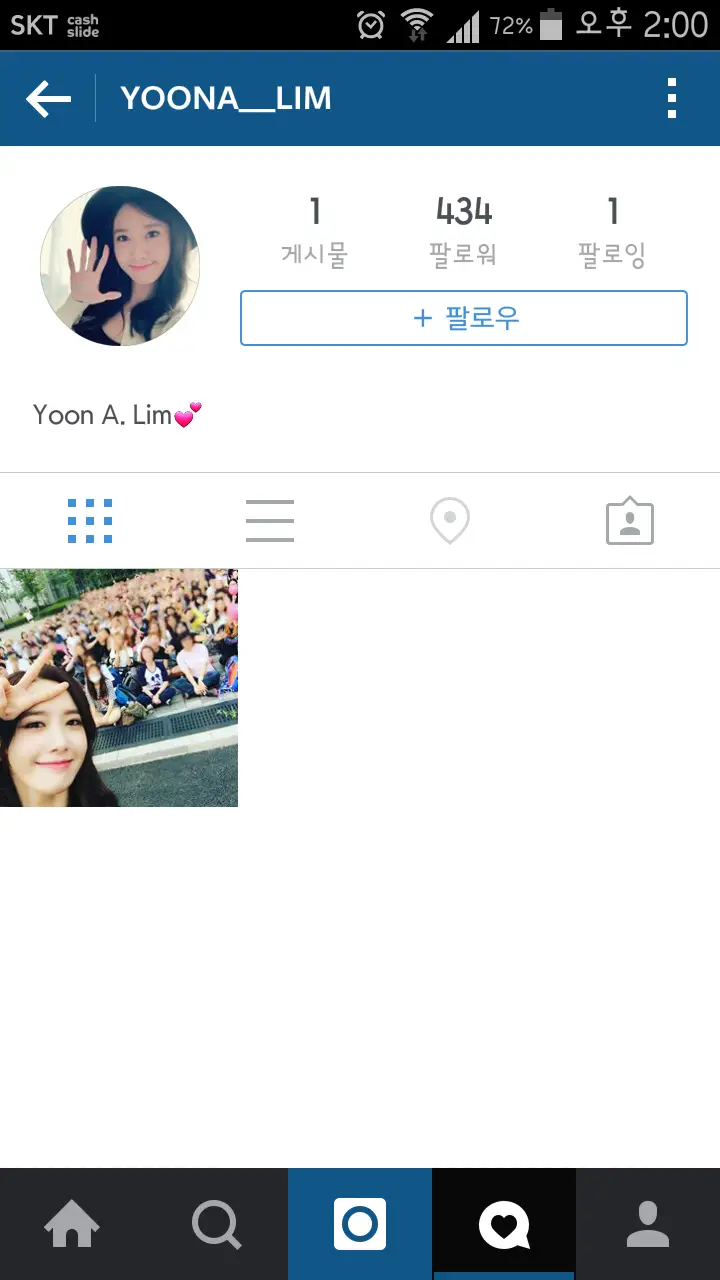Go to my profile tab
The image size is (720, 1280).
tap(648, 1225)
